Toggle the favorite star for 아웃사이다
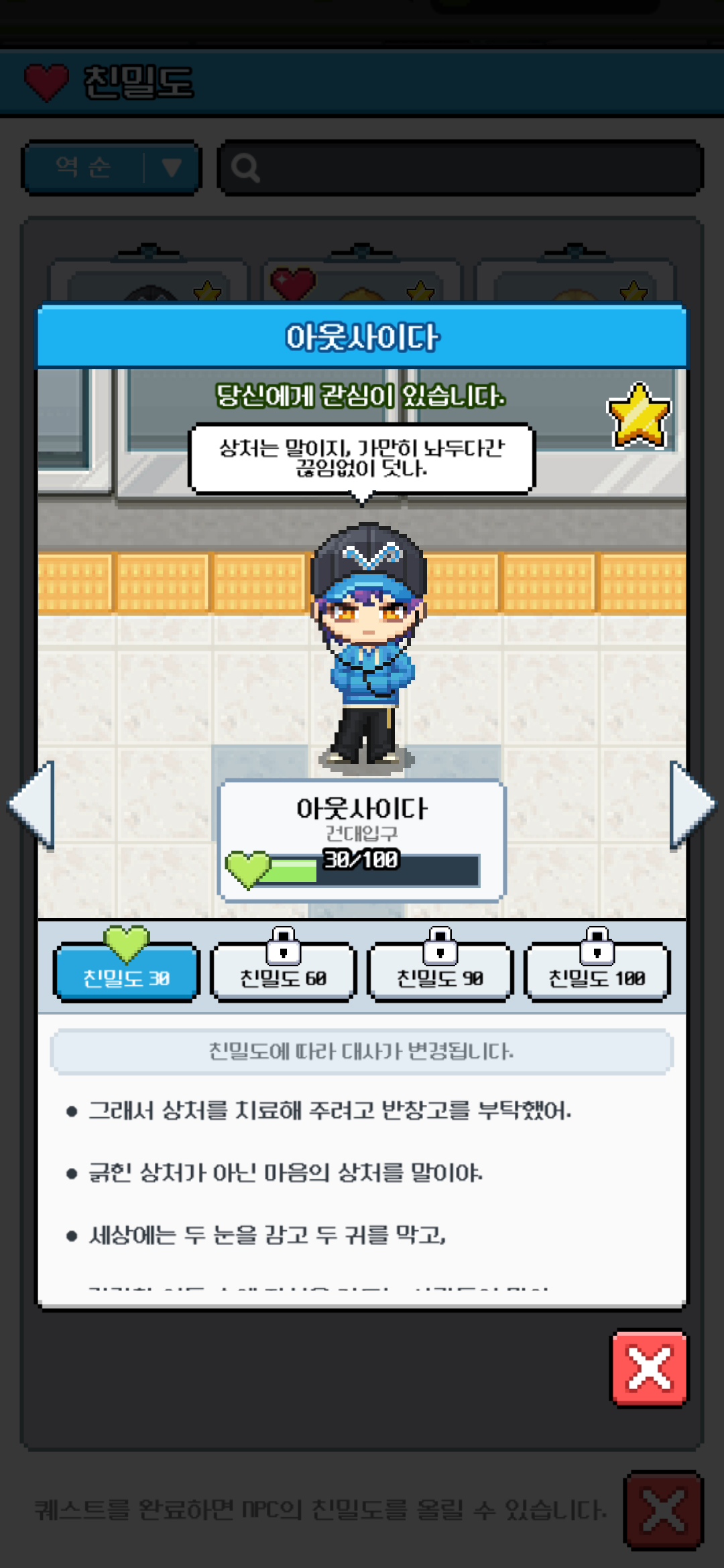The image size is (724, 1568). point(639,415)
